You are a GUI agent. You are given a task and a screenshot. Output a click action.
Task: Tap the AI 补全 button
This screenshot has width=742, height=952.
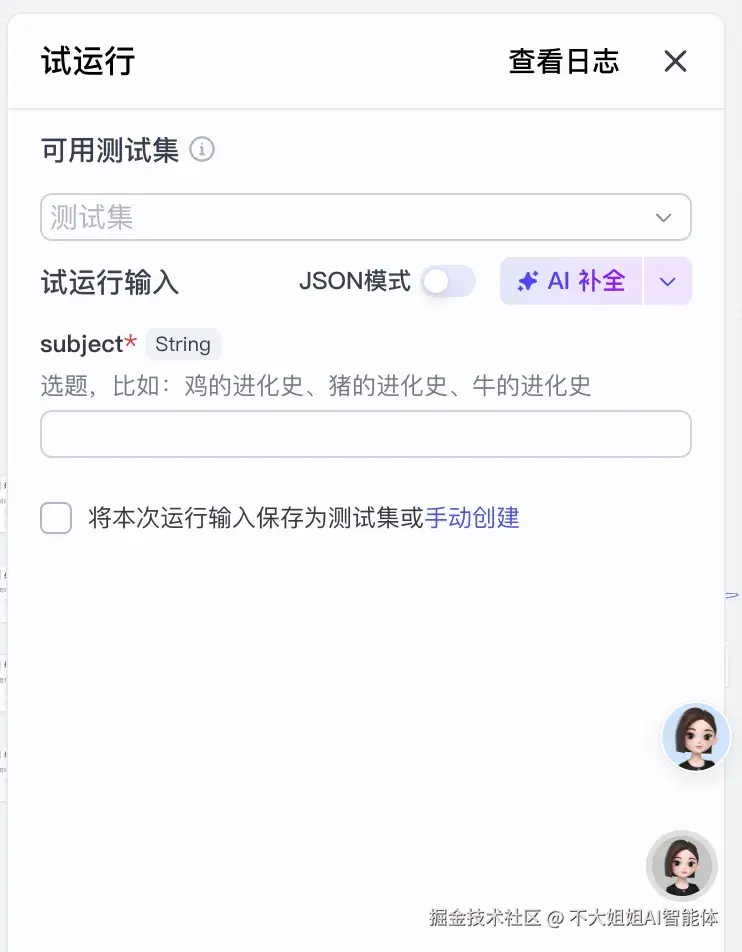pyautogui.click(x=572, y=282)
